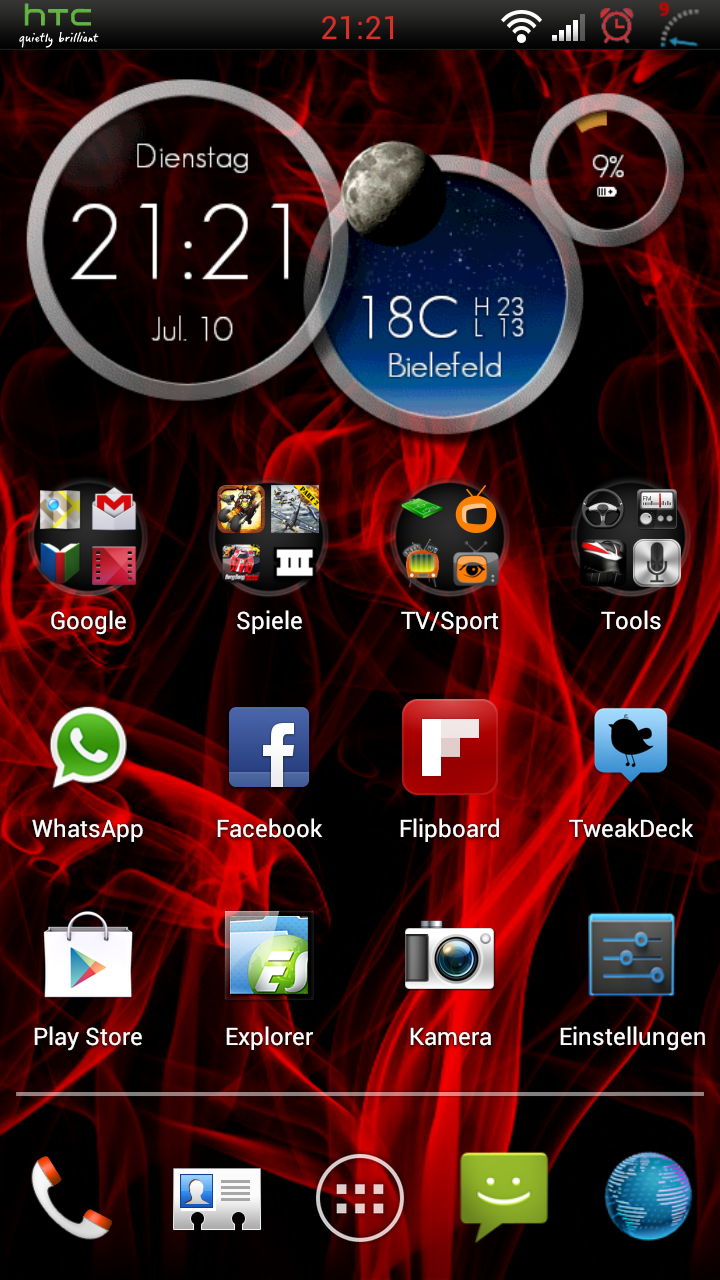
Task: Launch the globe browser in the dock
Action: pos(648,1197)
